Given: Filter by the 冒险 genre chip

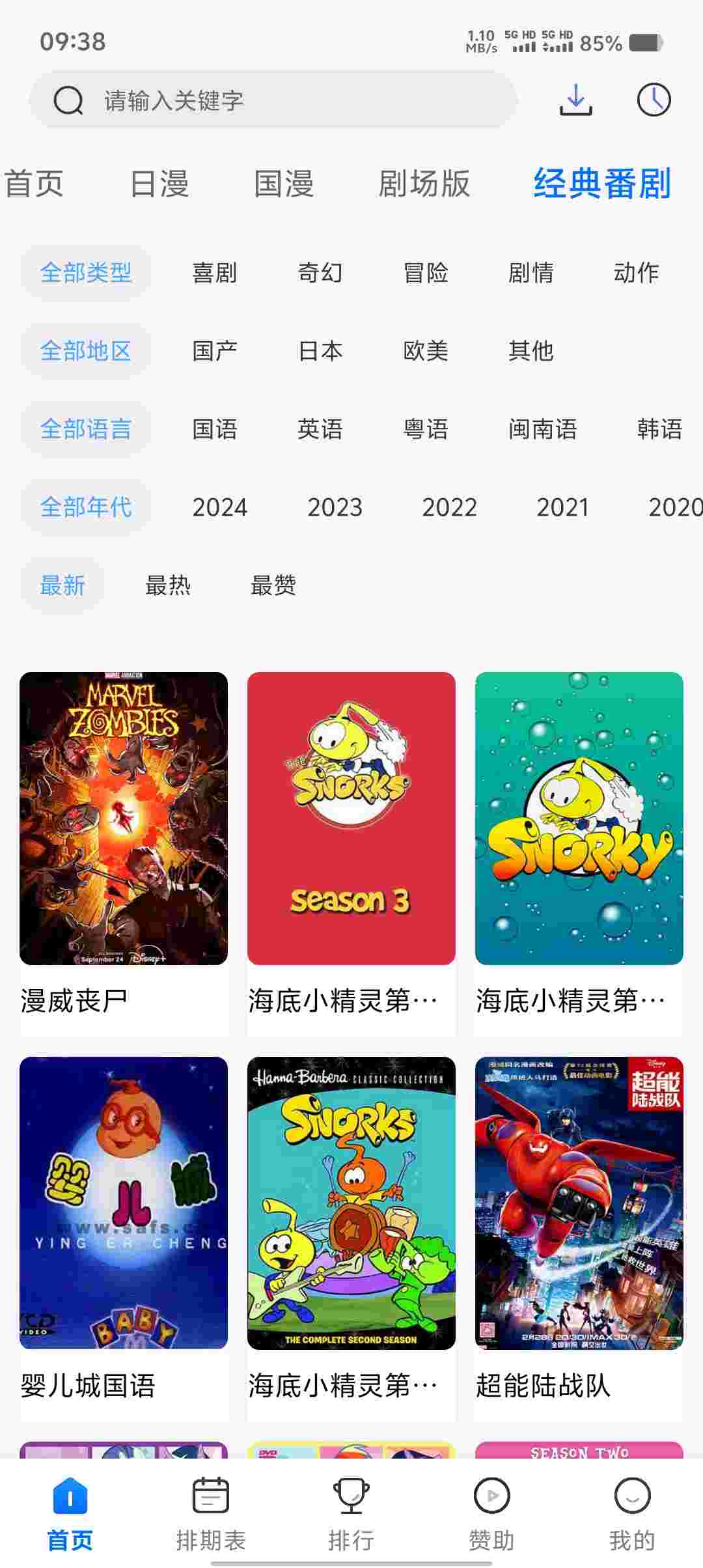Looking at the screenshot, I should tap(426, 272).
